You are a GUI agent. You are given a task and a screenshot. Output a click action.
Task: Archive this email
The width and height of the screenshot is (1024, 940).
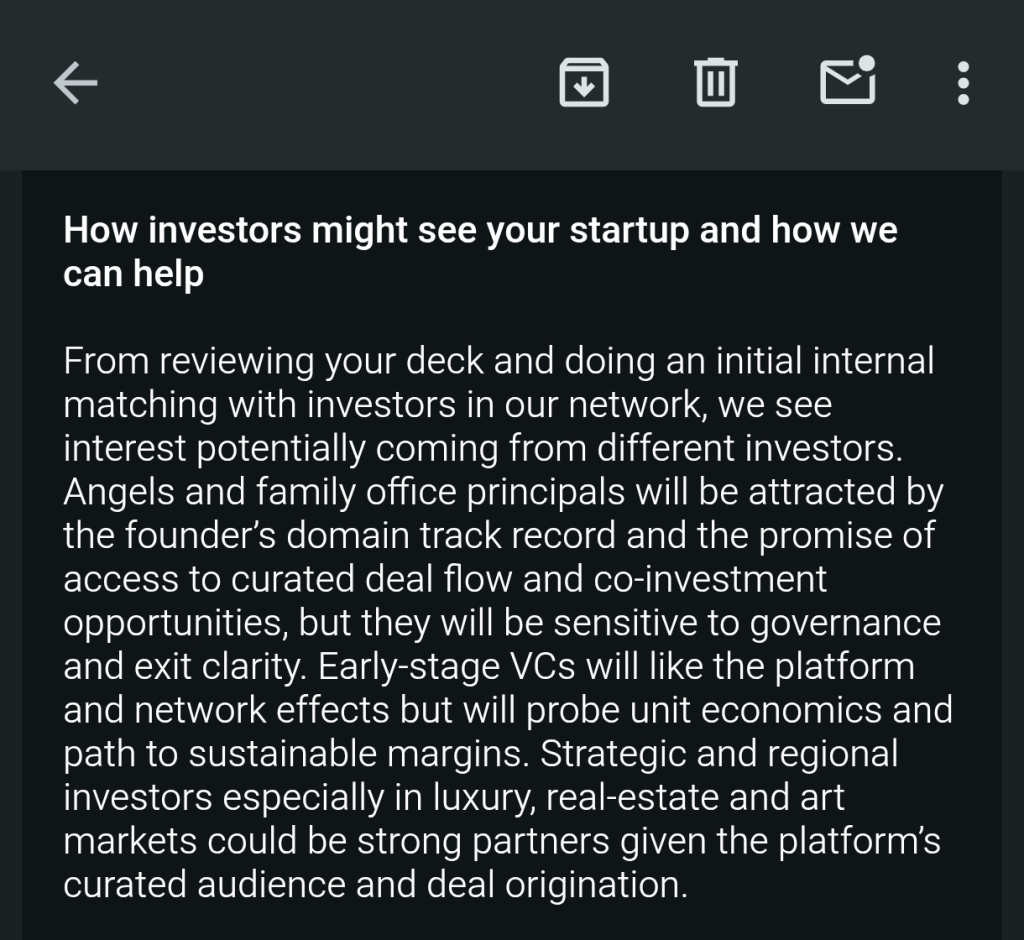pos(584,83)
